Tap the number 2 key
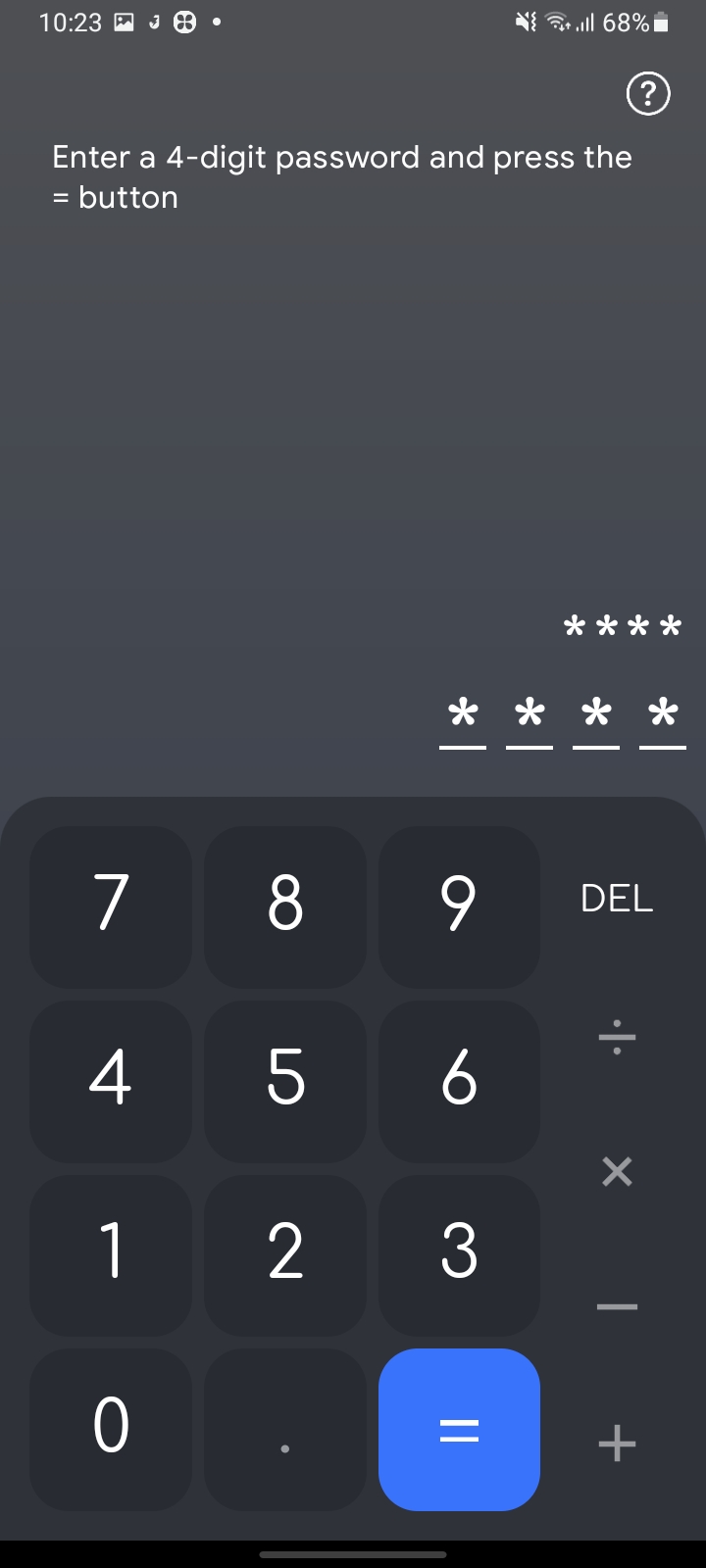Image resolution: width=706 pixels, height=1568 pixels. (285, 1255)
